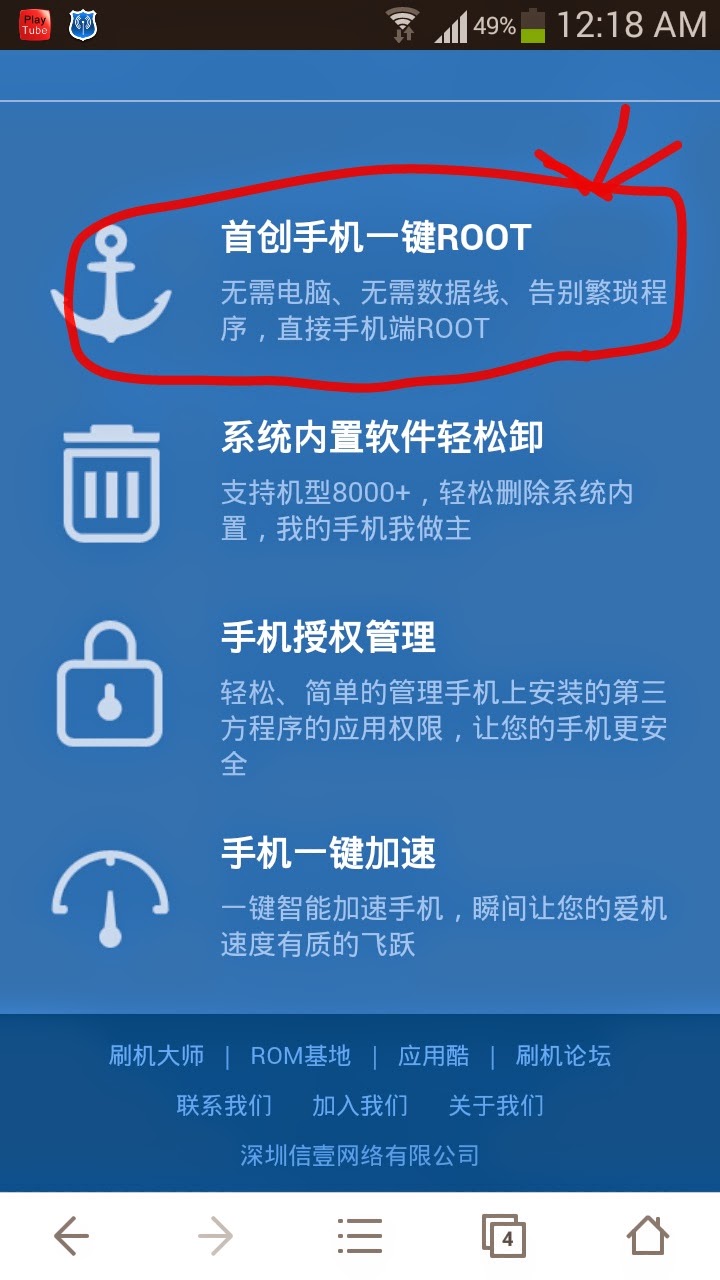The height and width of the screenshot is (1280, 720).
Task: Open 联系我们 contact page
Action: 224,1105
